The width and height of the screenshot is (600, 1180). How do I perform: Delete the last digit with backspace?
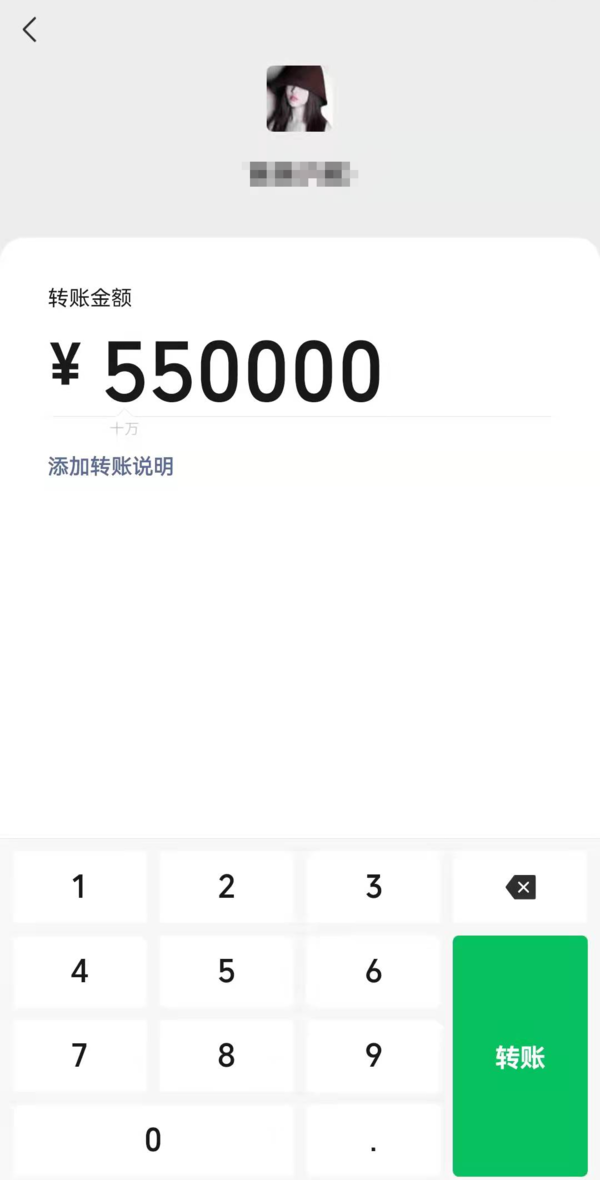click(x=520, y=887)
